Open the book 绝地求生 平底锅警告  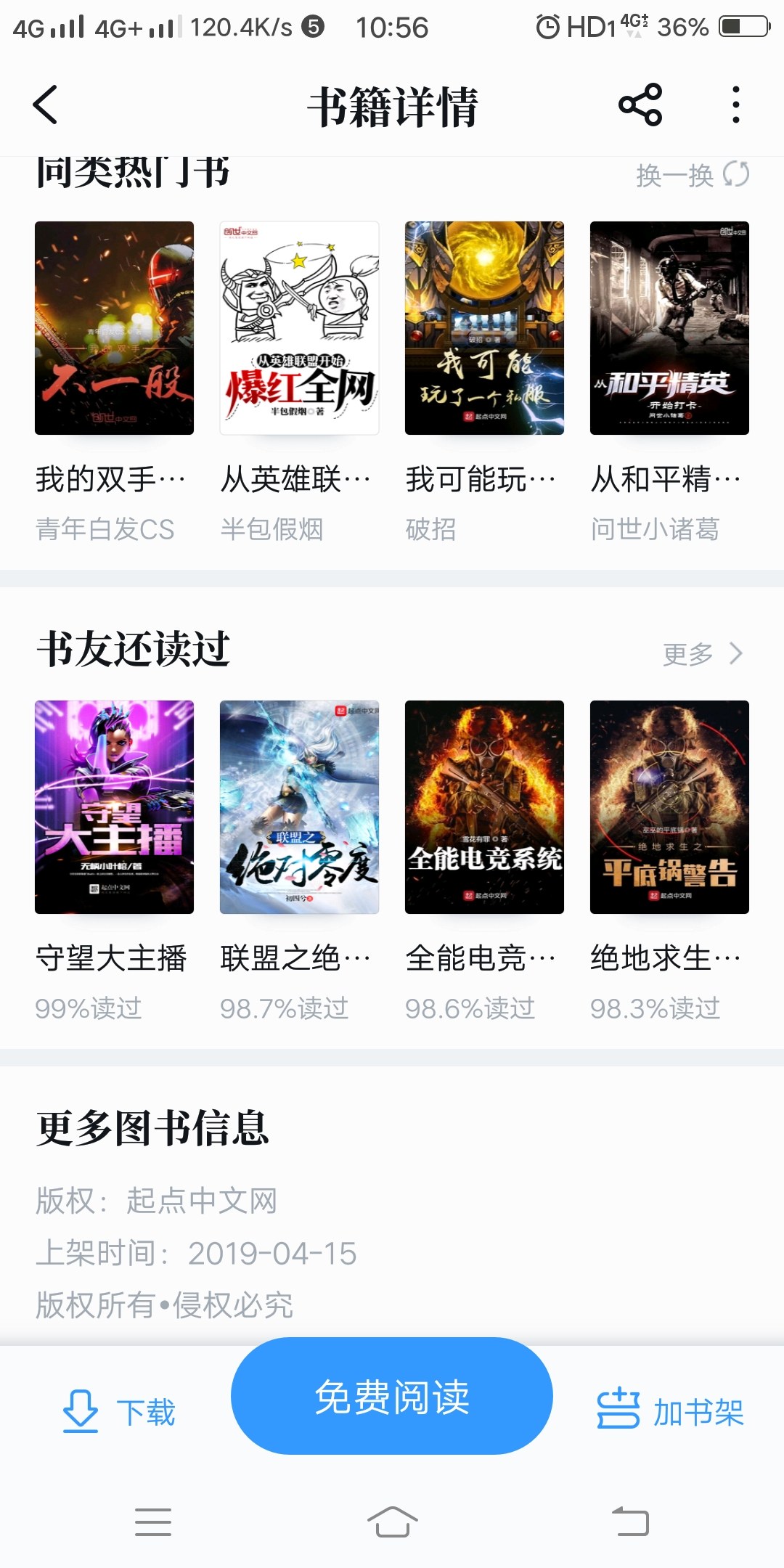pyautogui.click(x=669, y=807)
